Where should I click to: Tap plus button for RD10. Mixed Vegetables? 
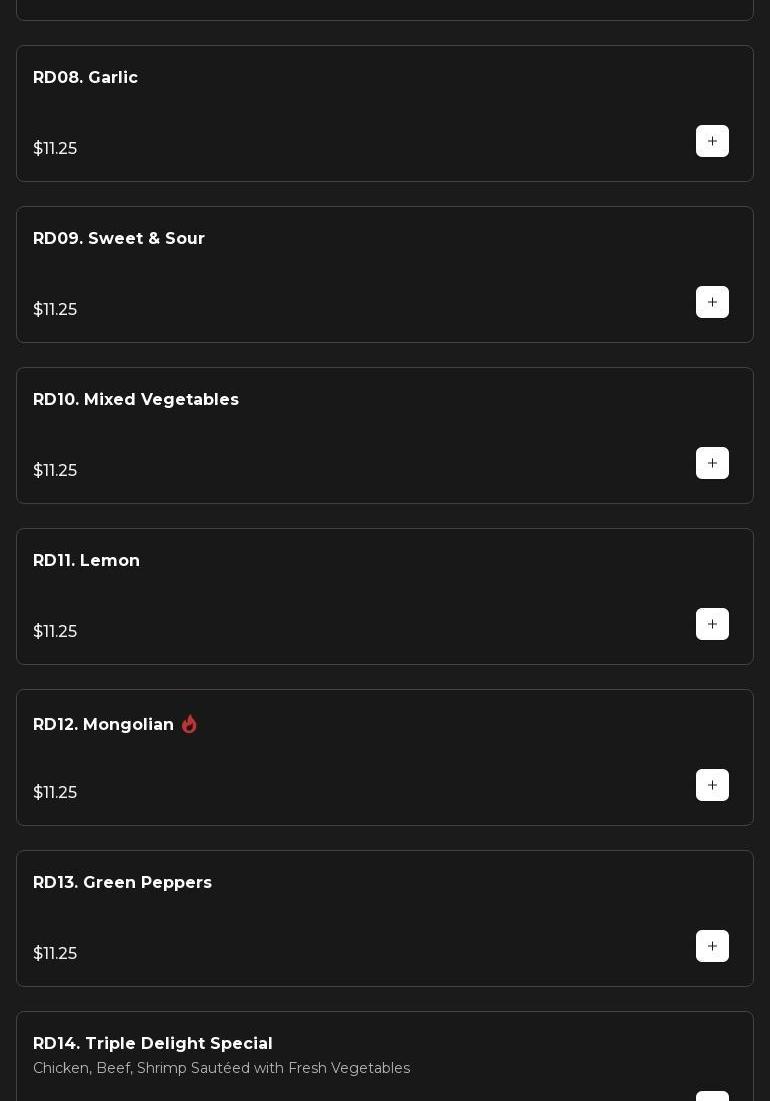click(712, 463)
